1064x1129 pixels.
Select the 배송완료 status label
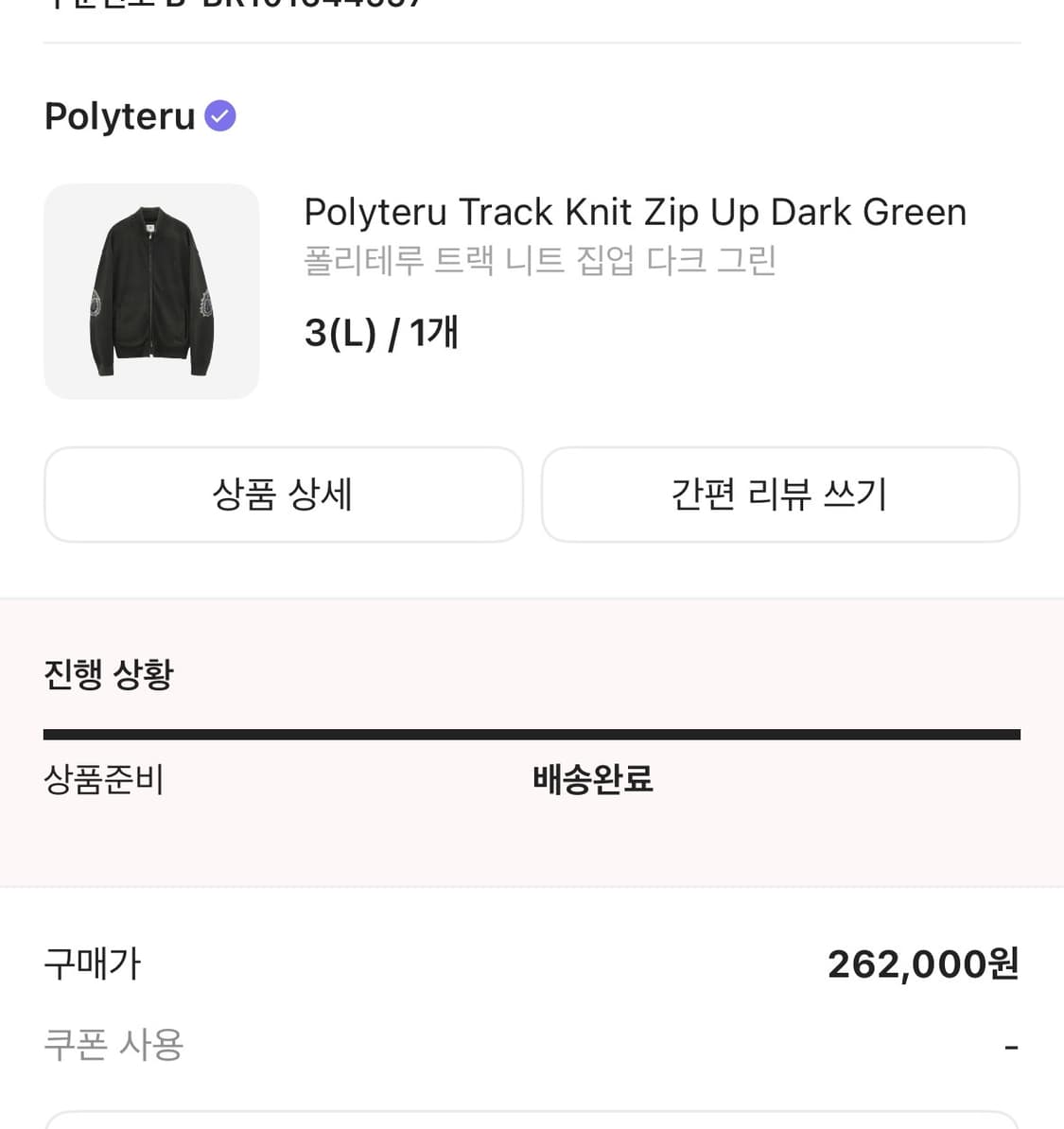[x=592, y=780]
